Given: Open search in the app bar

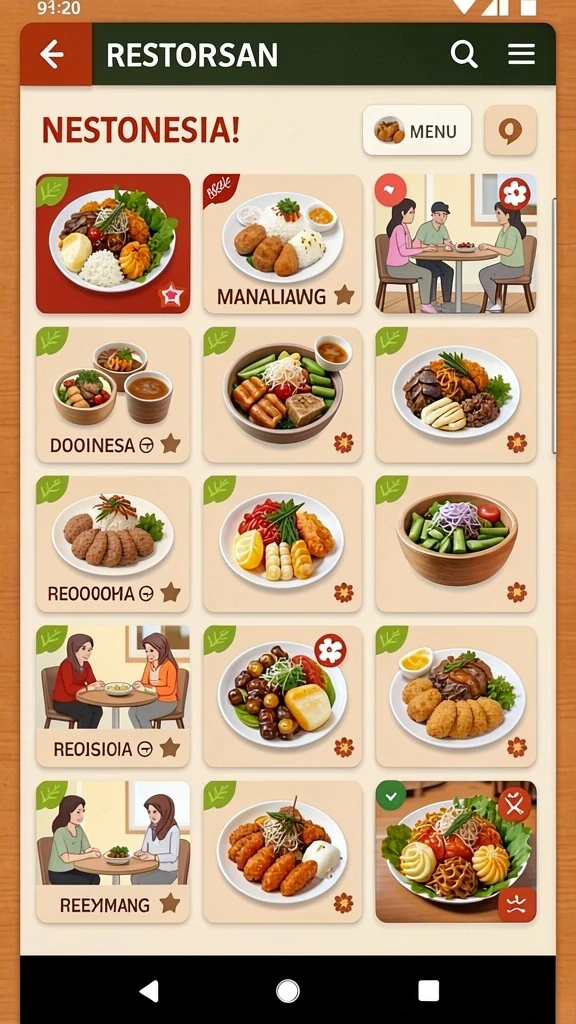Looking at the screenshot, I should 464,54.
